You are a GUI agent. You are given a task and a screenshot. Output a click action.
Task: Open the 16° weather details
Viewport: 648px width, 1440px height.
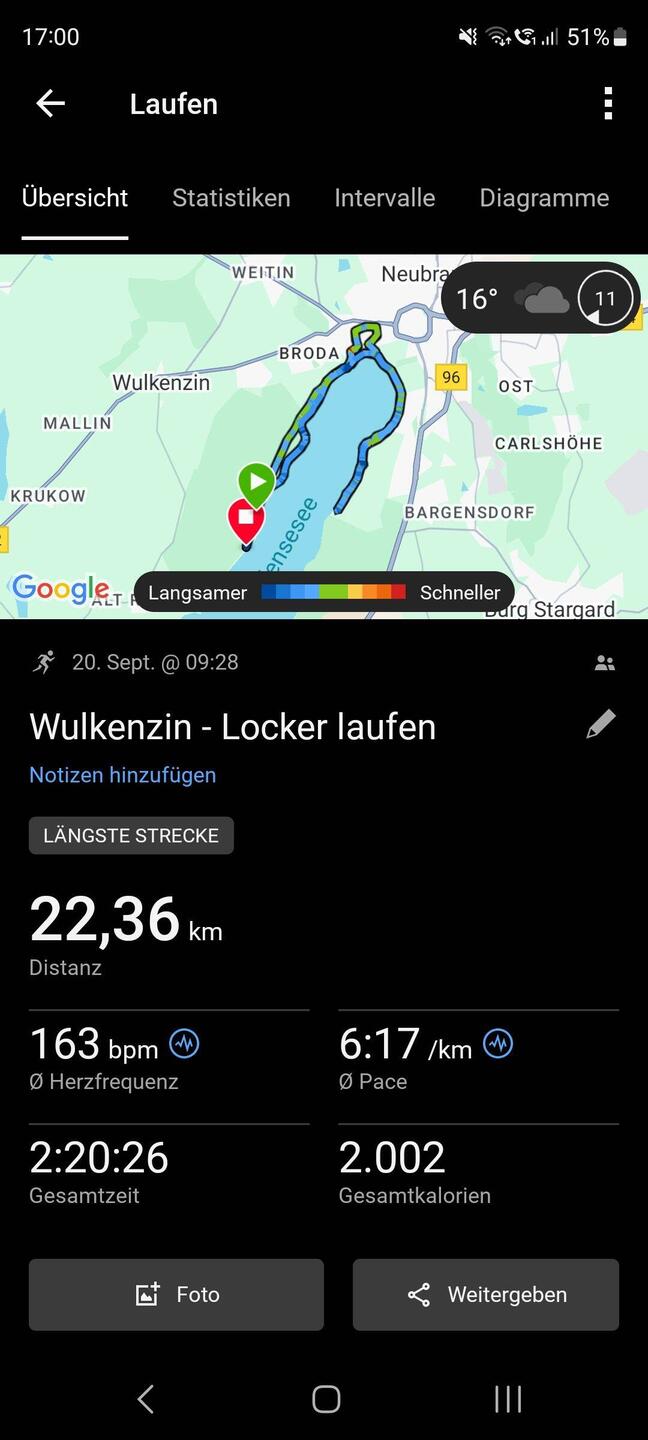coord(540,298)
